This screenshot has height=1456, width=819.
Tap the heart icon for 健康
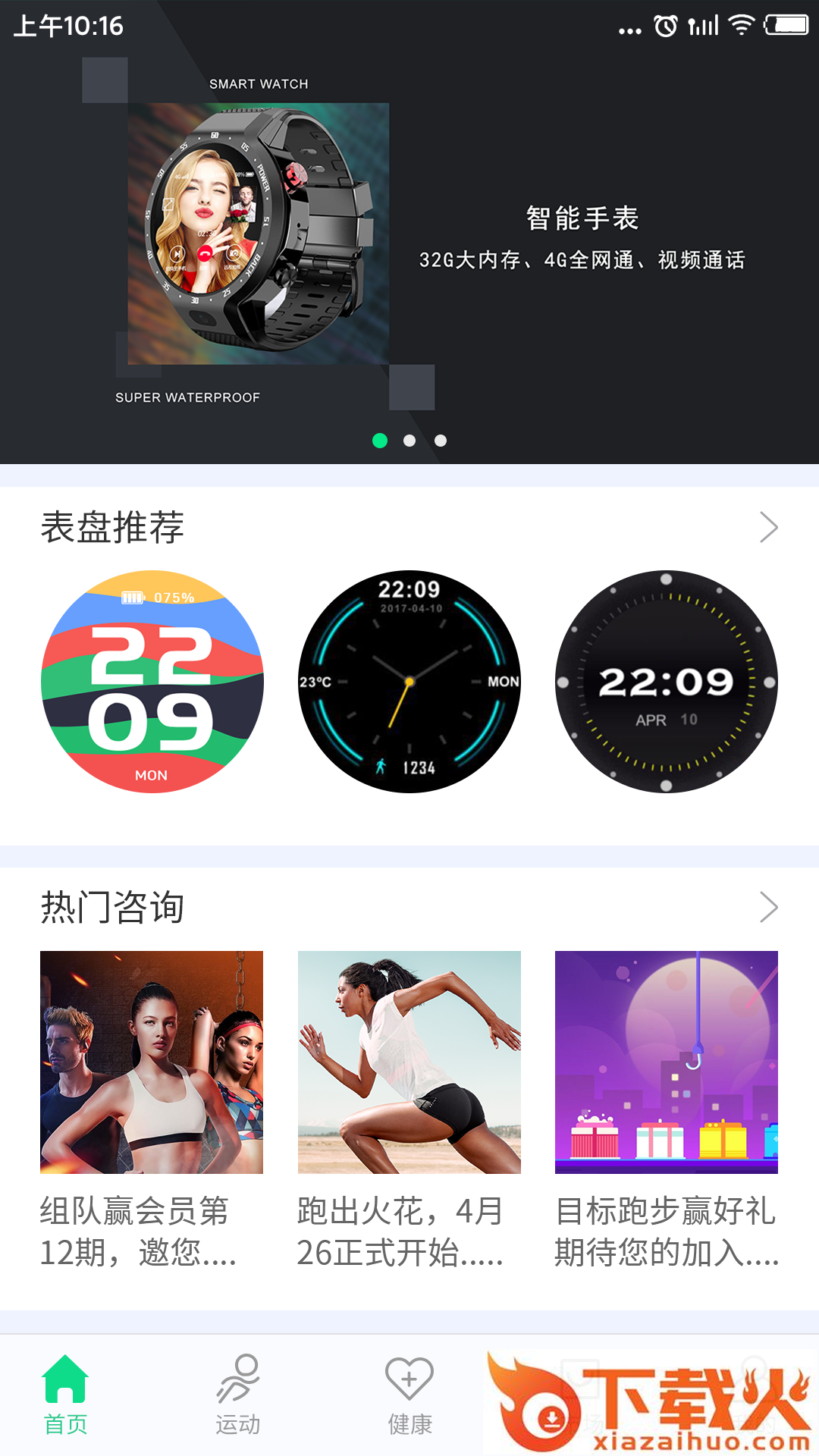point(408,1388)
